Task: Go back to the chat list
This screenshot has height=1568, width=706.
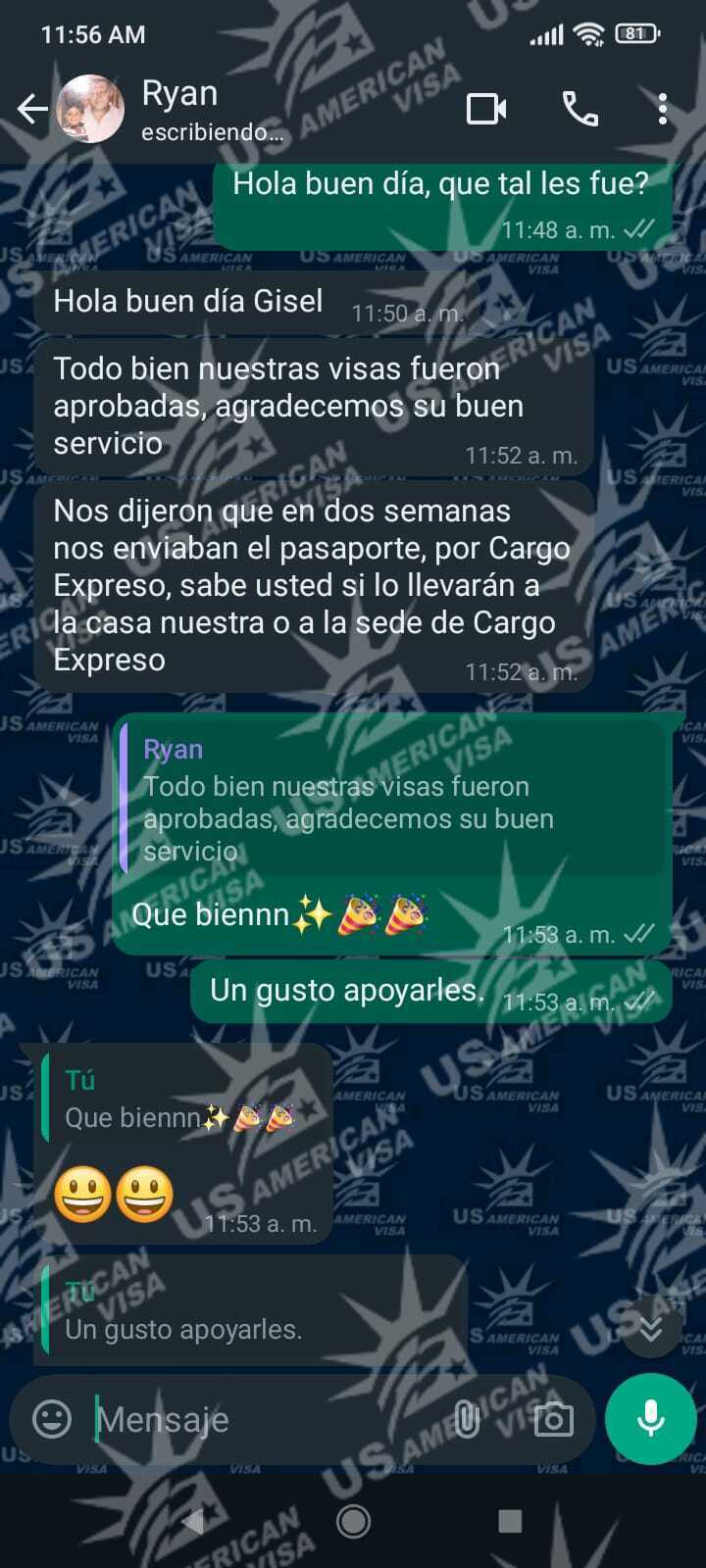Action: coord(32,109)
